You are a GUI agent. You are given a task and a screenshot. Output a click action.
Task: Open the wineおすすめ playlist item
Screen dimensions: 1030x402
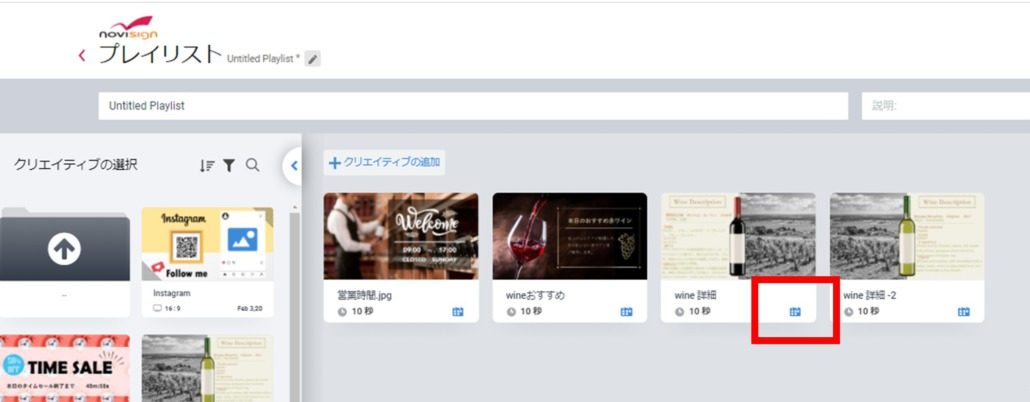pos(569,237)
